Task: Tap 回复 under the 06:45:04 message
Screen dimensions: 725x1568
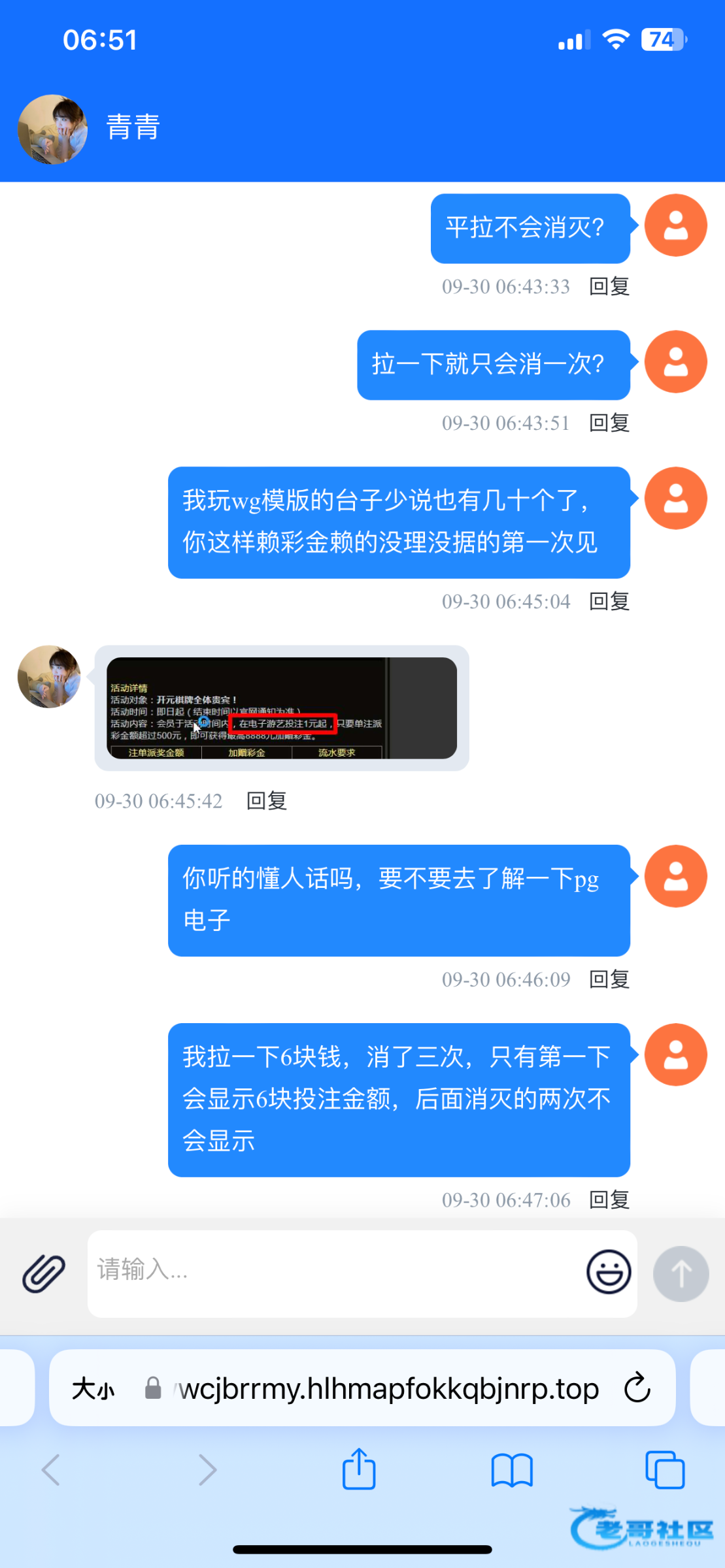Action: 609,601
